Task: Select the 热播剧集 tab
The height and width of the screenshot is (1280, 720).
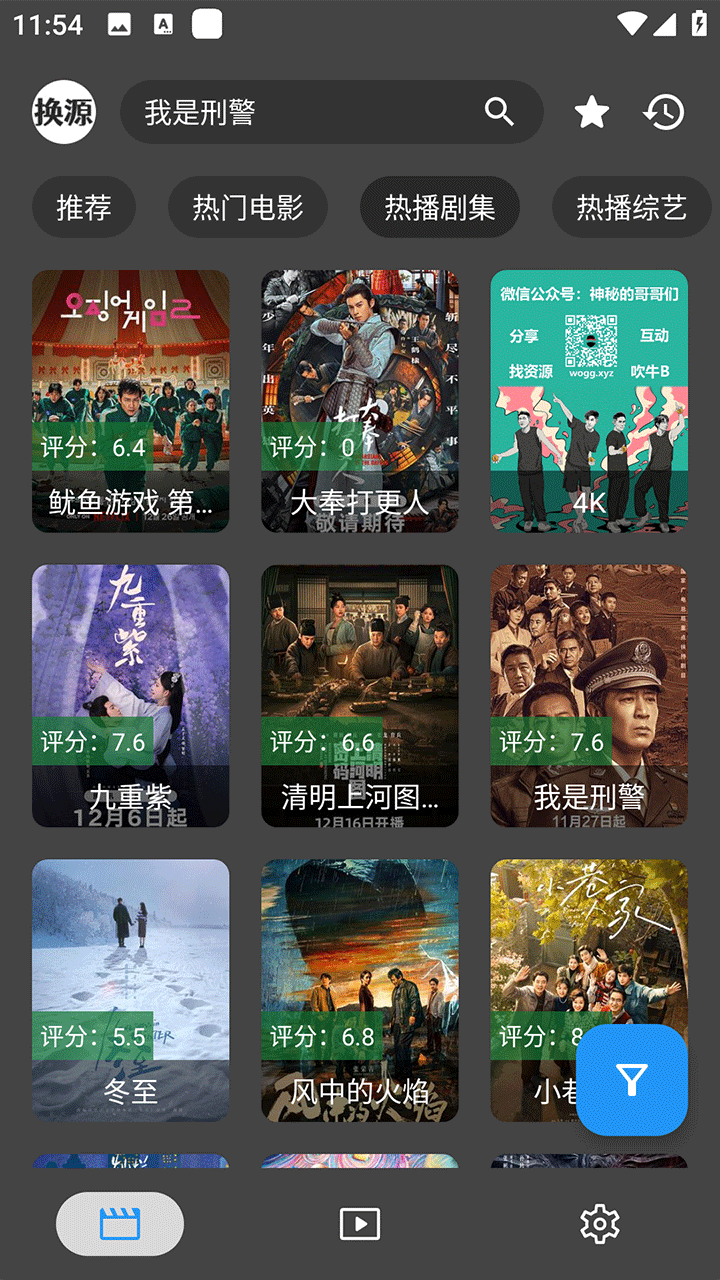Action: coord(440,207)
